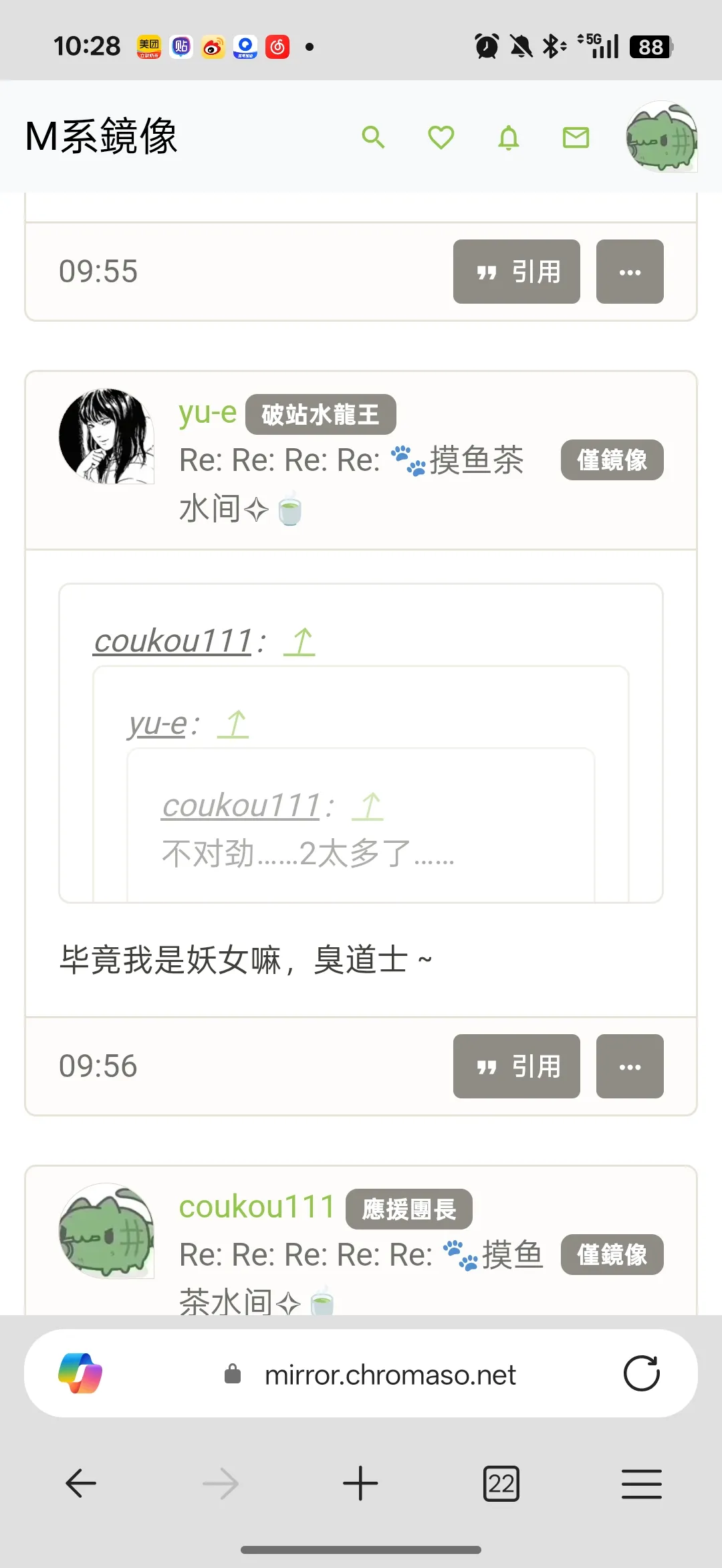
Task: Open yu-e's username in post header
Action: coord(208,413)
